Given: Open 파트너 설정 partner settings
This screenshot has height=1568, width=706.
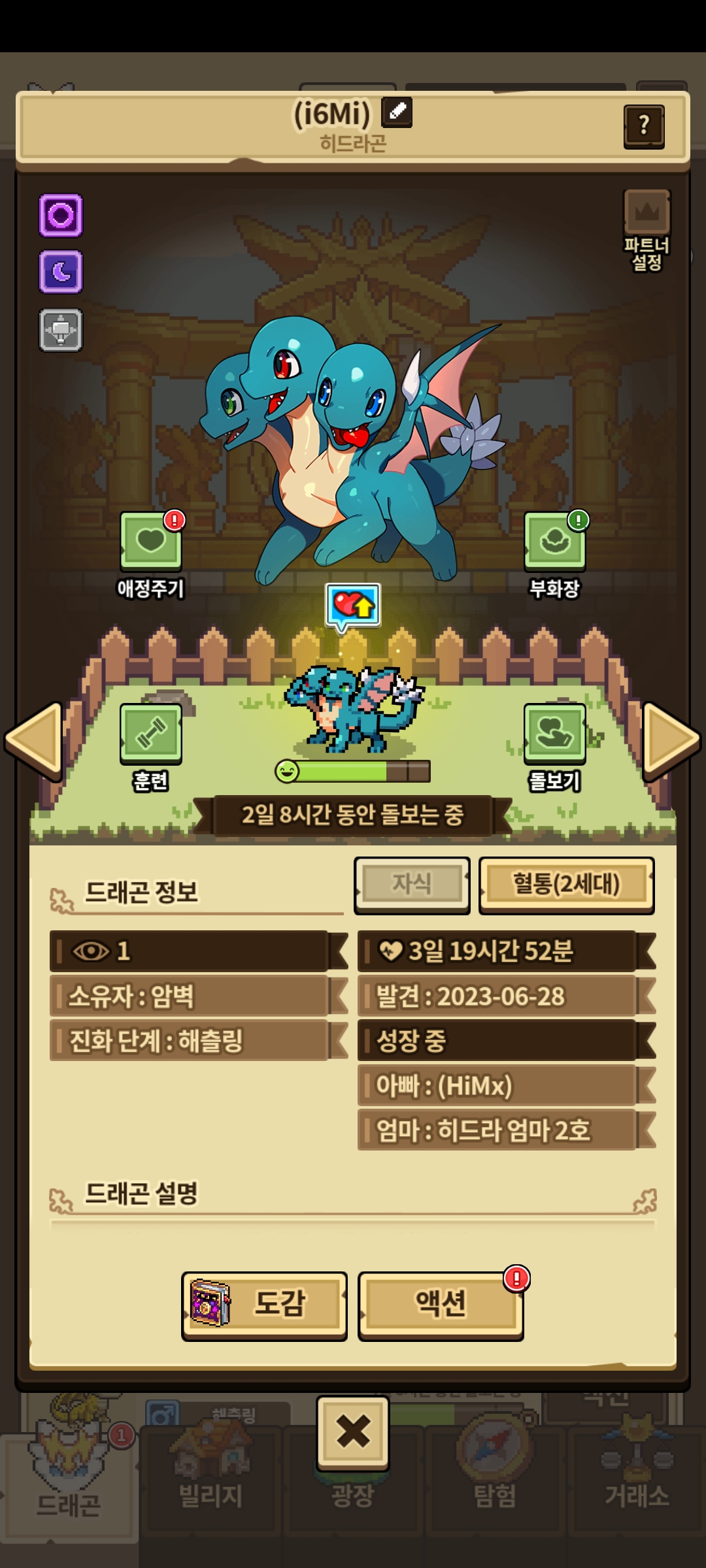Looking at the screenshot, I should tap(647, 229).
